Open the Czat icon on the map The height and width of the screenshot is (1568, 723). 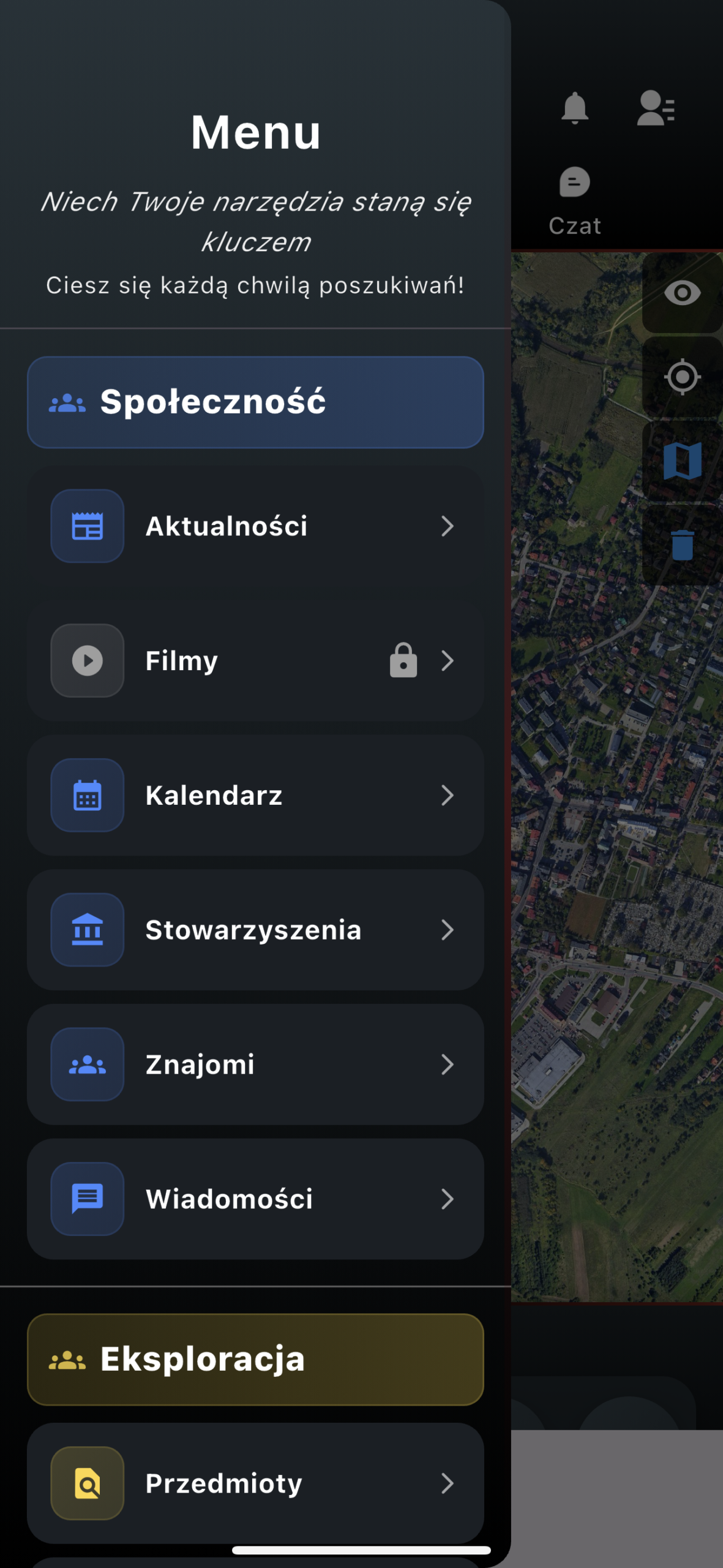(x=574, y=181)
